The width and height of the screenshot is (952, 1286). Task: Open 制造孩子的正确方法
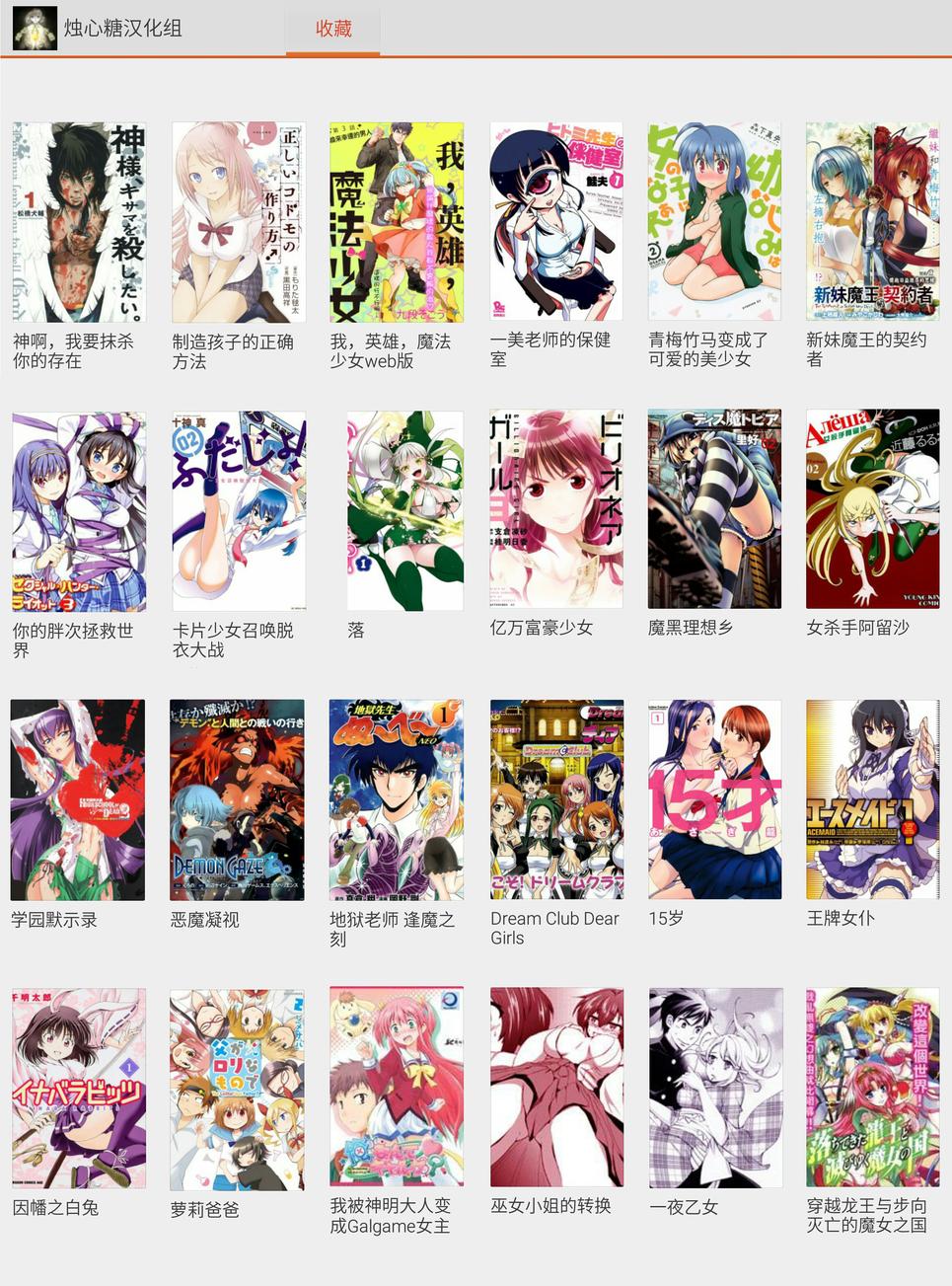point(239,222)
